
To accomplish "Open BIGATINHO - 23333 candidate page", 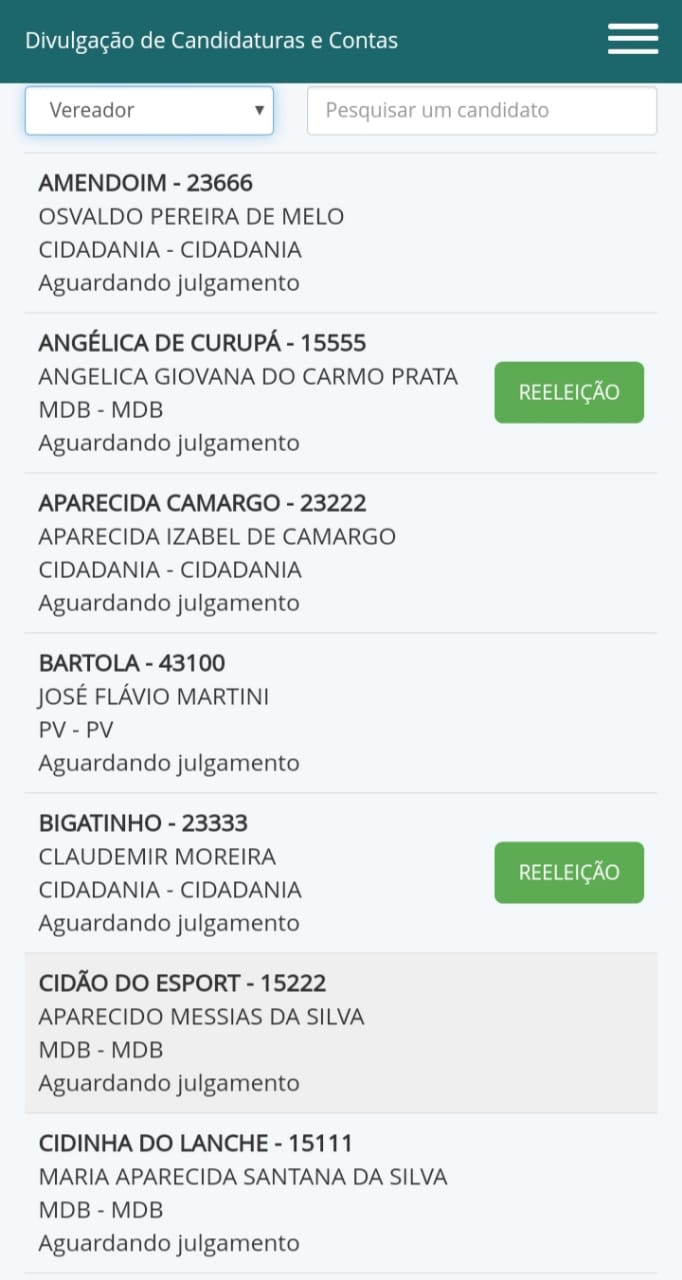I will [x=341, y=873].
